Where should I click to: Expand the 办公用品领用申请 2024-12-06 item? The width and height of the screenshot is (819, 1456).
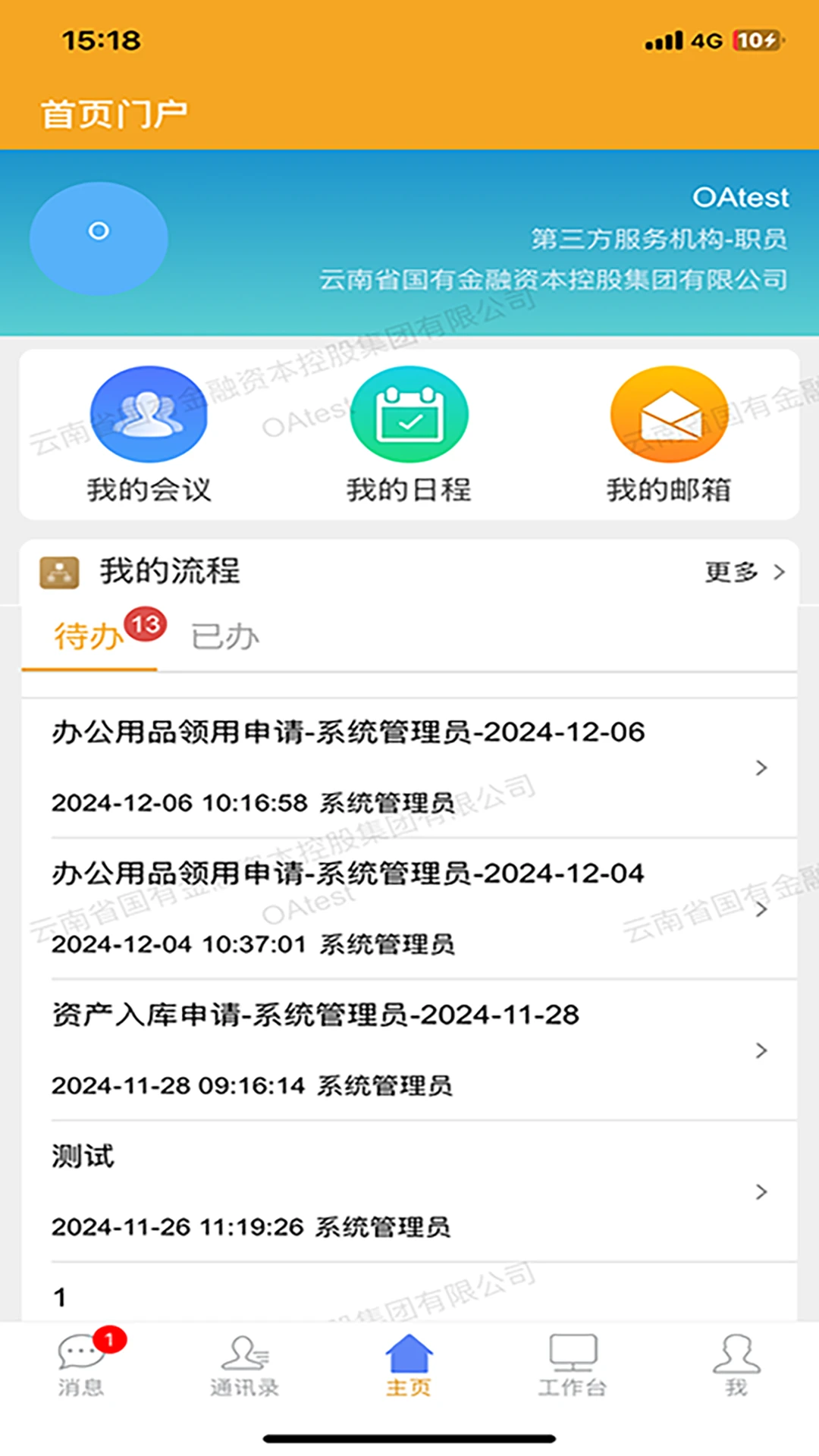point(761,768)
